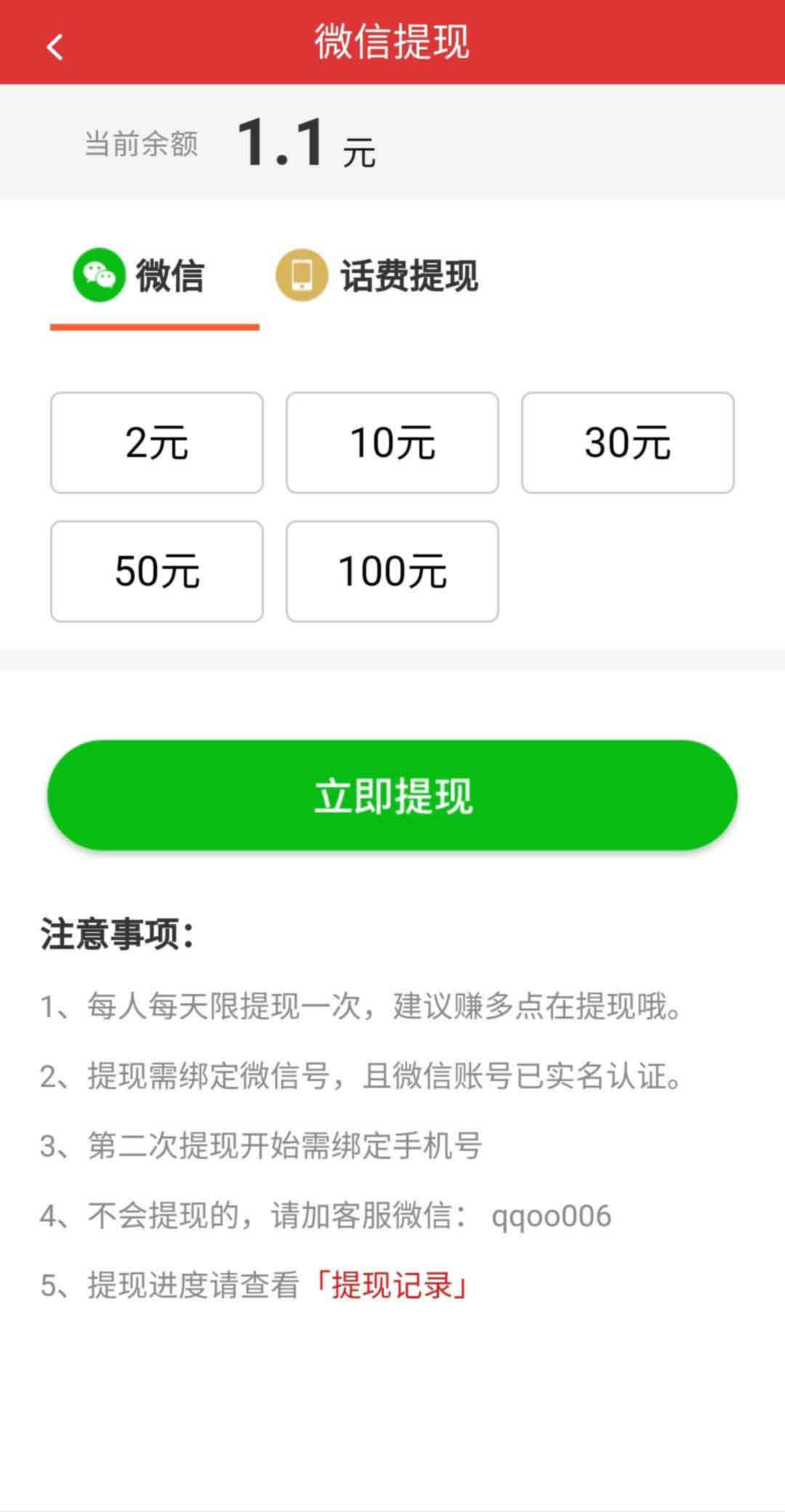The width and height of the screenshot is (785, 1512).
Task: Open the 提现记录 link
Action: pos(392,1285)
